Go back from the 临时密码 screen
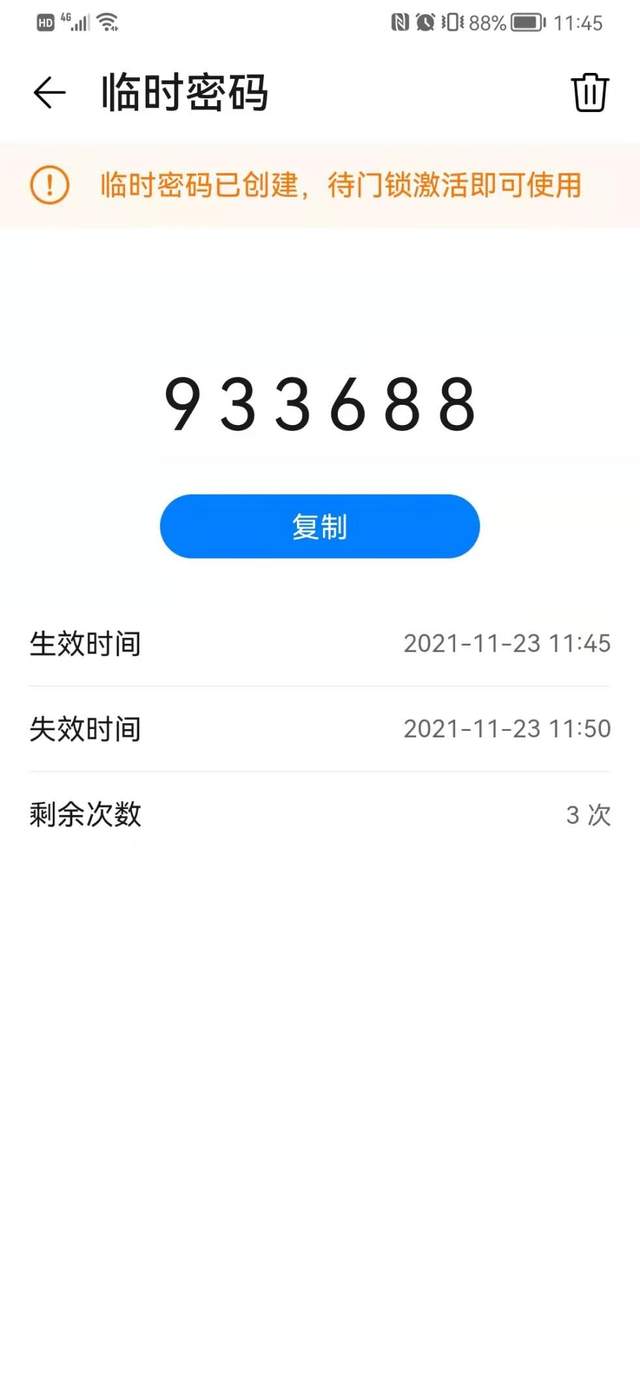Screen dimensions: 640x1387 [49, 93]
